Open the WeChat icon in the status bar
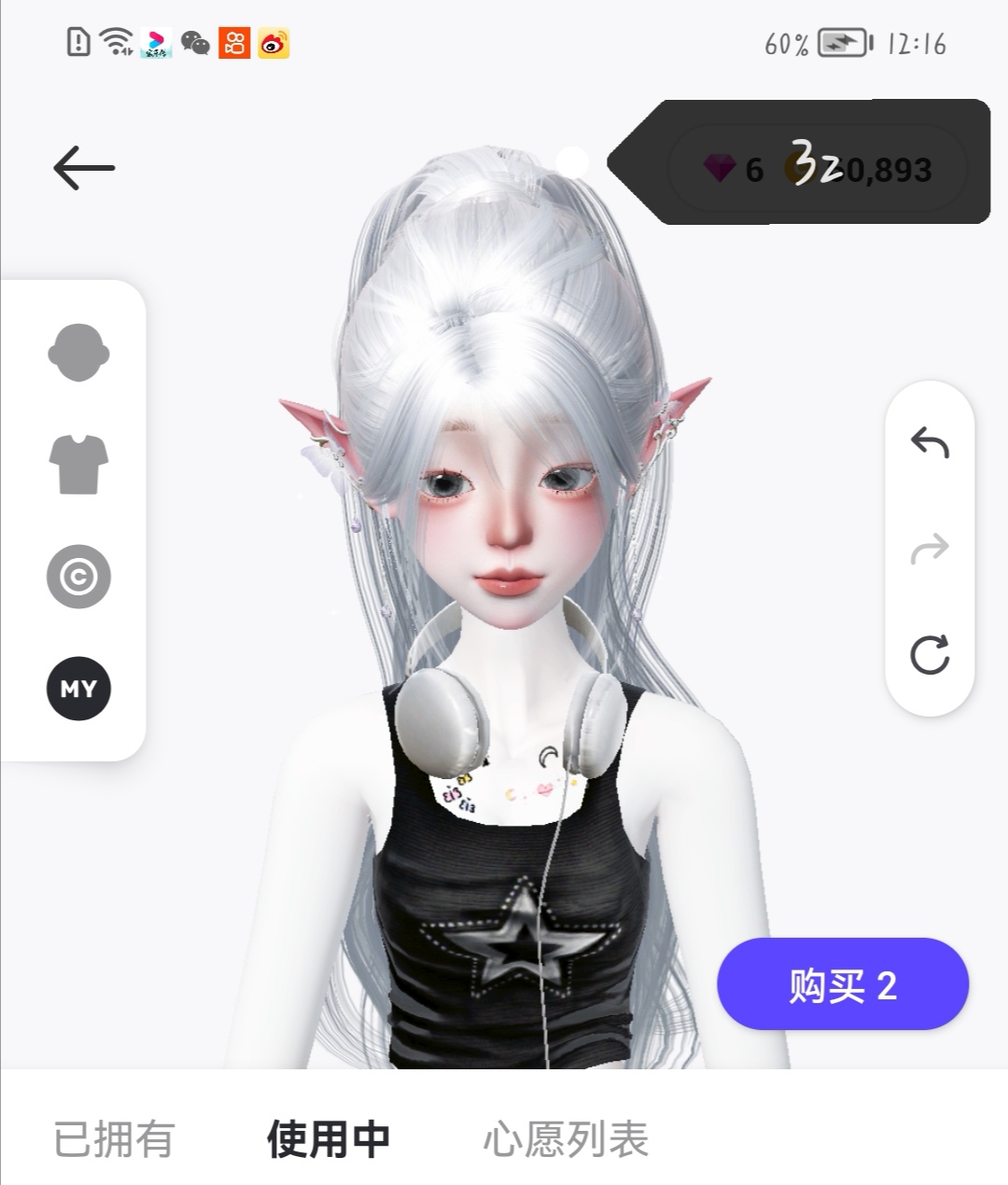The image size is (1008, 1185). [x=196, y=43]
